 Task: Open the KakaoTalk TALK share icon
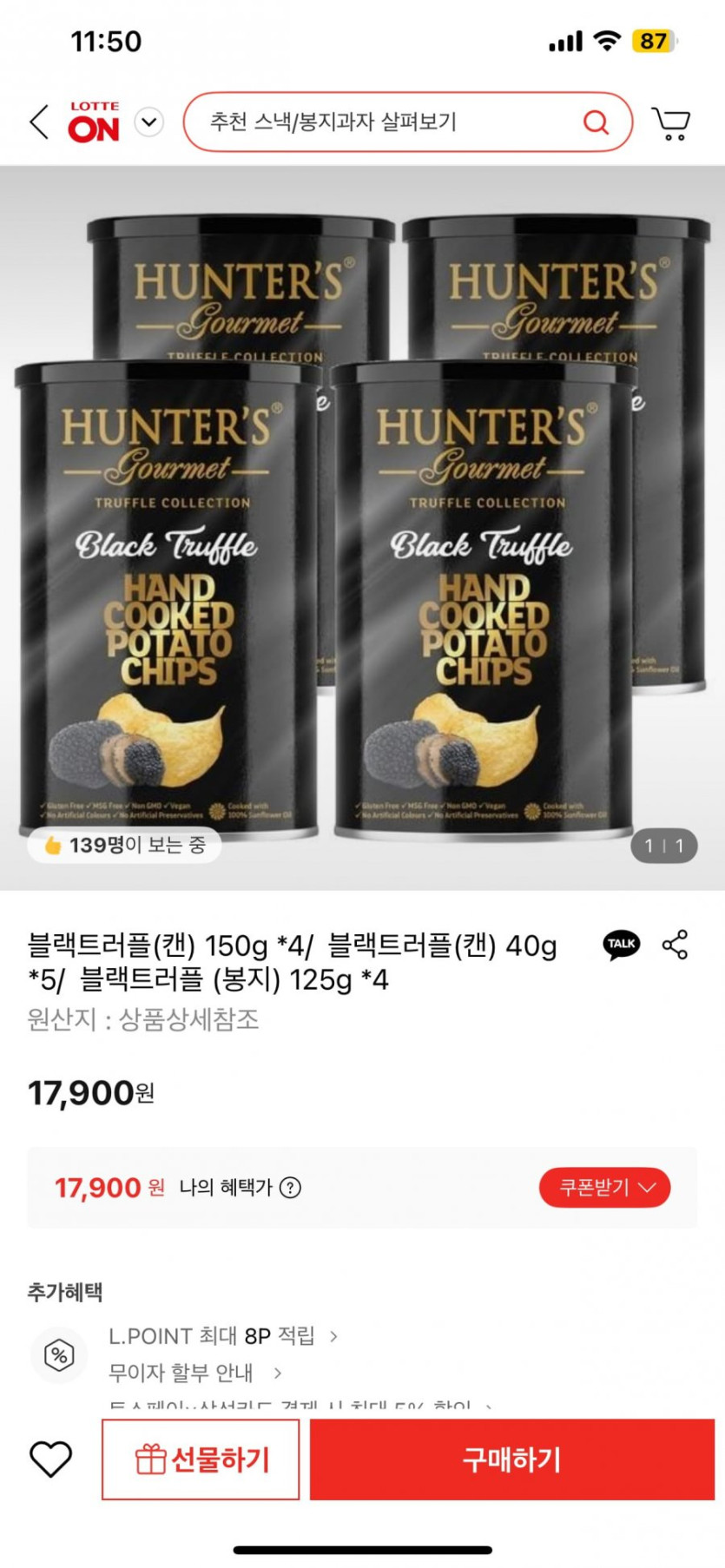pyautogui.click(x=621, y=944)
